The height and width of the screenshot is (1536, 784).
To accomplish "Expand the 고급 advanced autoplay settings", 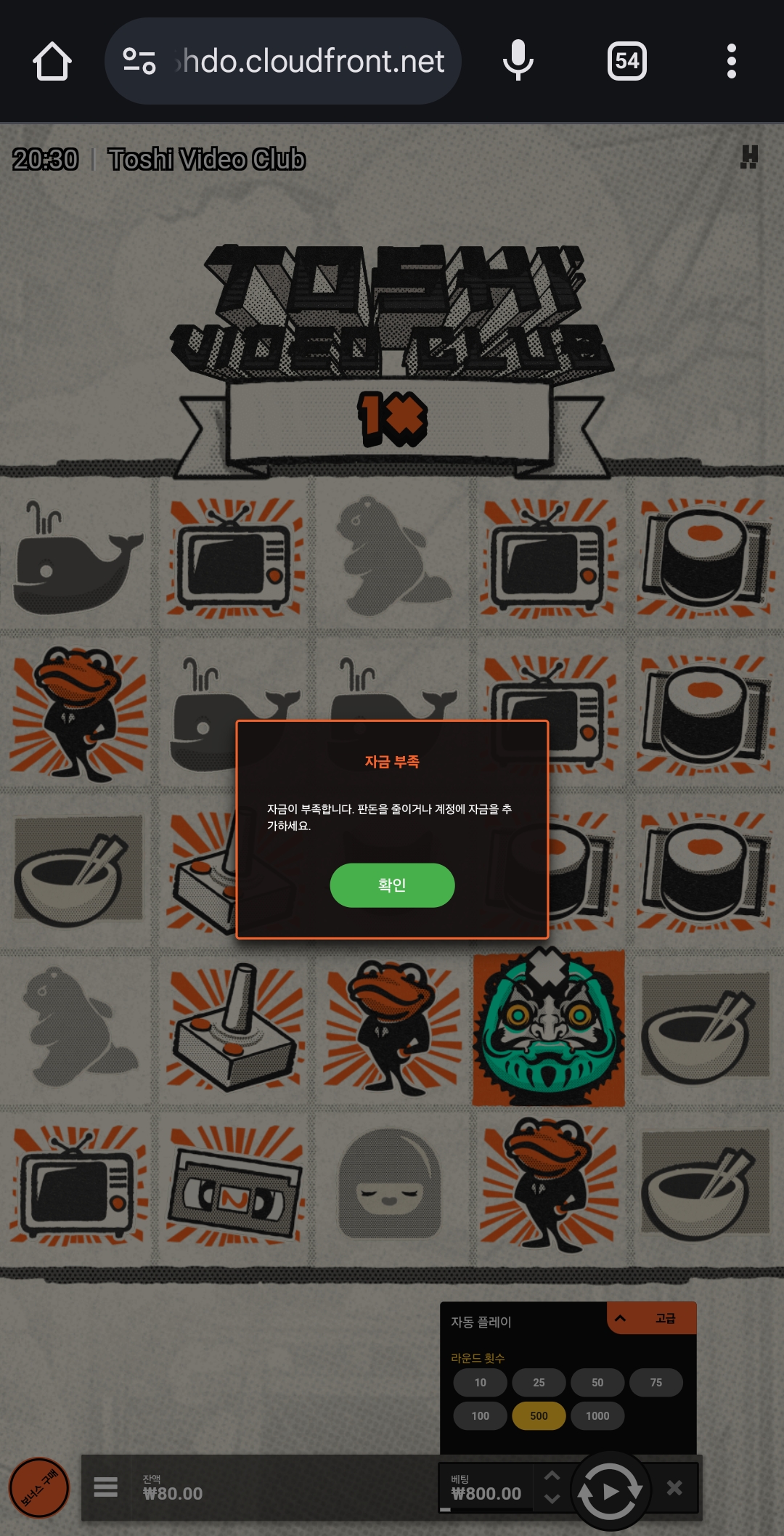I will pos(651,1318).
